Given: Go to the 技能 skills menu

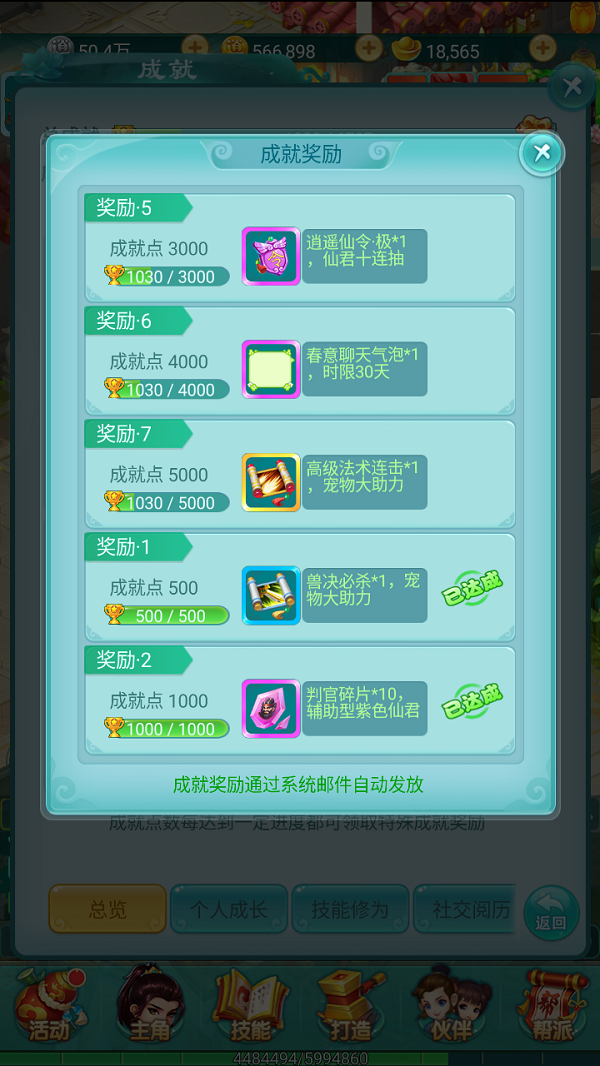Looking at the screenshot, I should point(250,1005).
